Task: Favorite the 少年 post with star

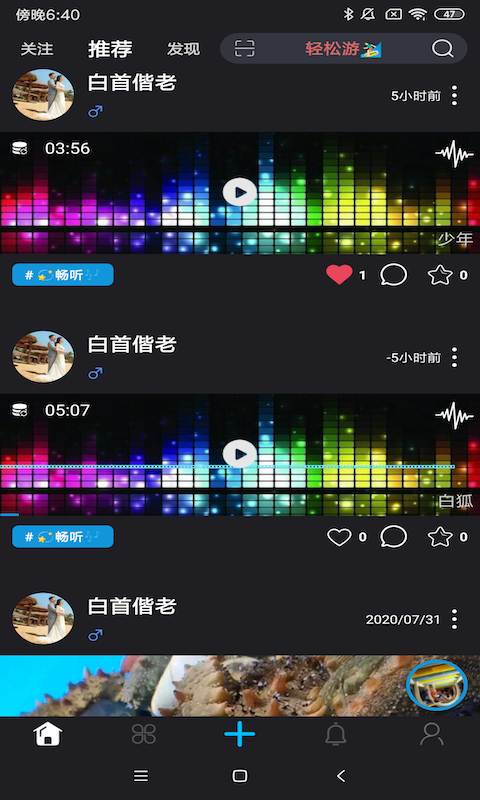Action: 440,275
